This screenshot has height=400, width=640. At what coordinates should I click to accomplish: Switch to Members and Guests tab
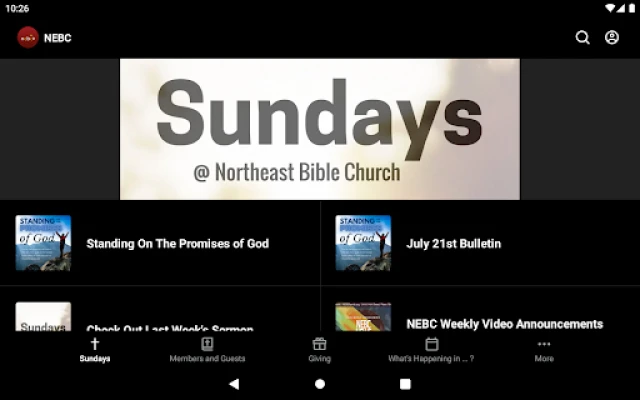207,349
